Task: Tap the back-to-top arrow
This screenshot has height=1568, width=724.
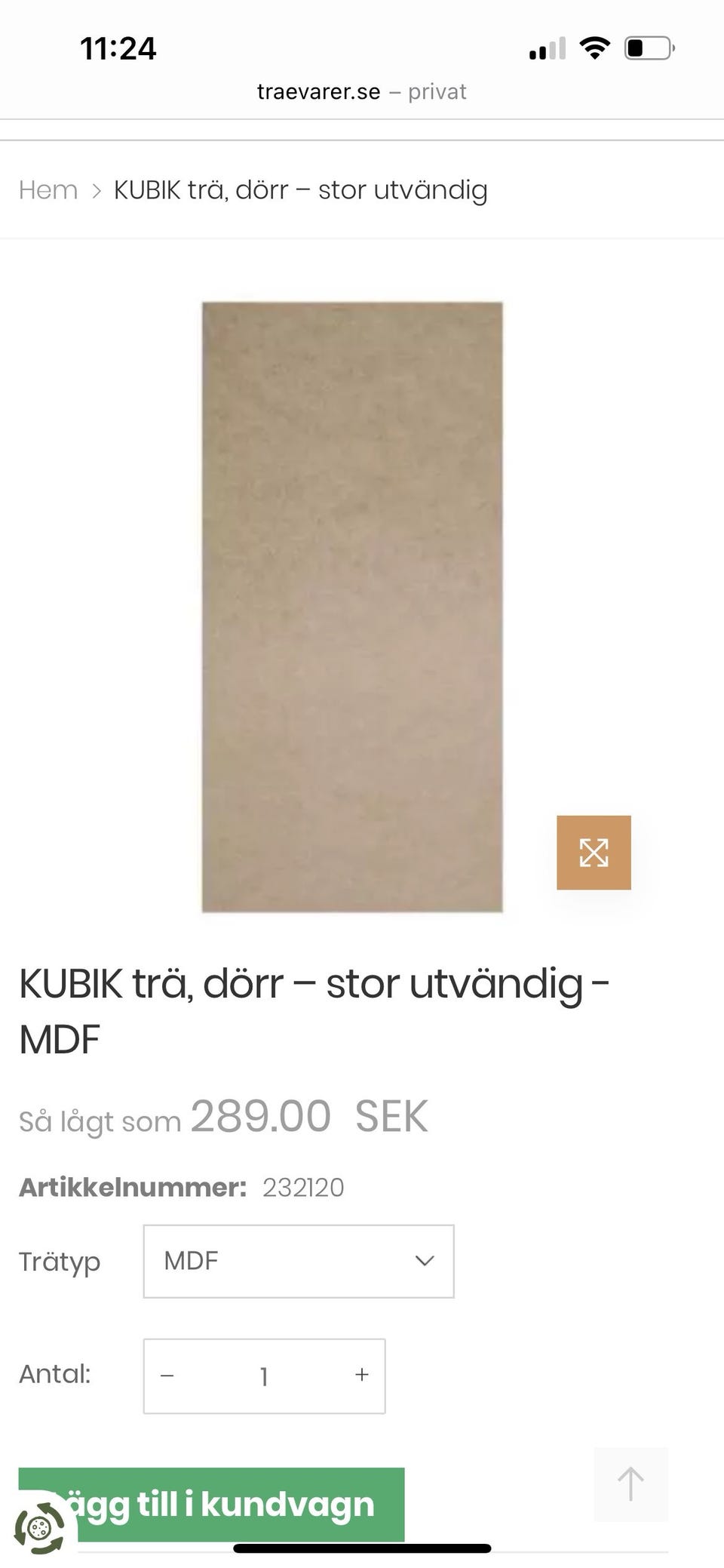Action: pos(630,1485)
